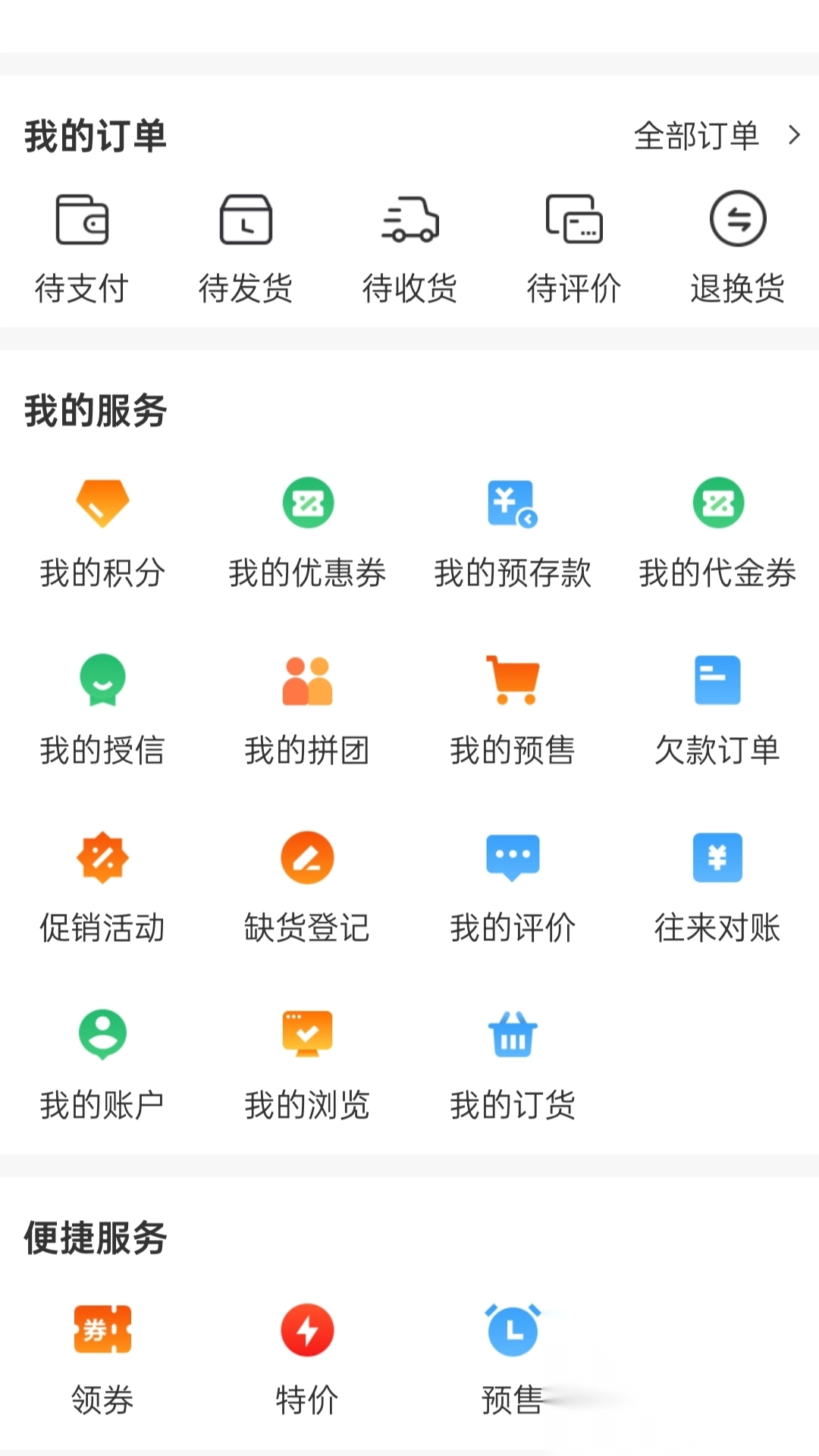Select the 我的授信 credit icon
The image size is (819, 1456).
[x=102, y=681]
